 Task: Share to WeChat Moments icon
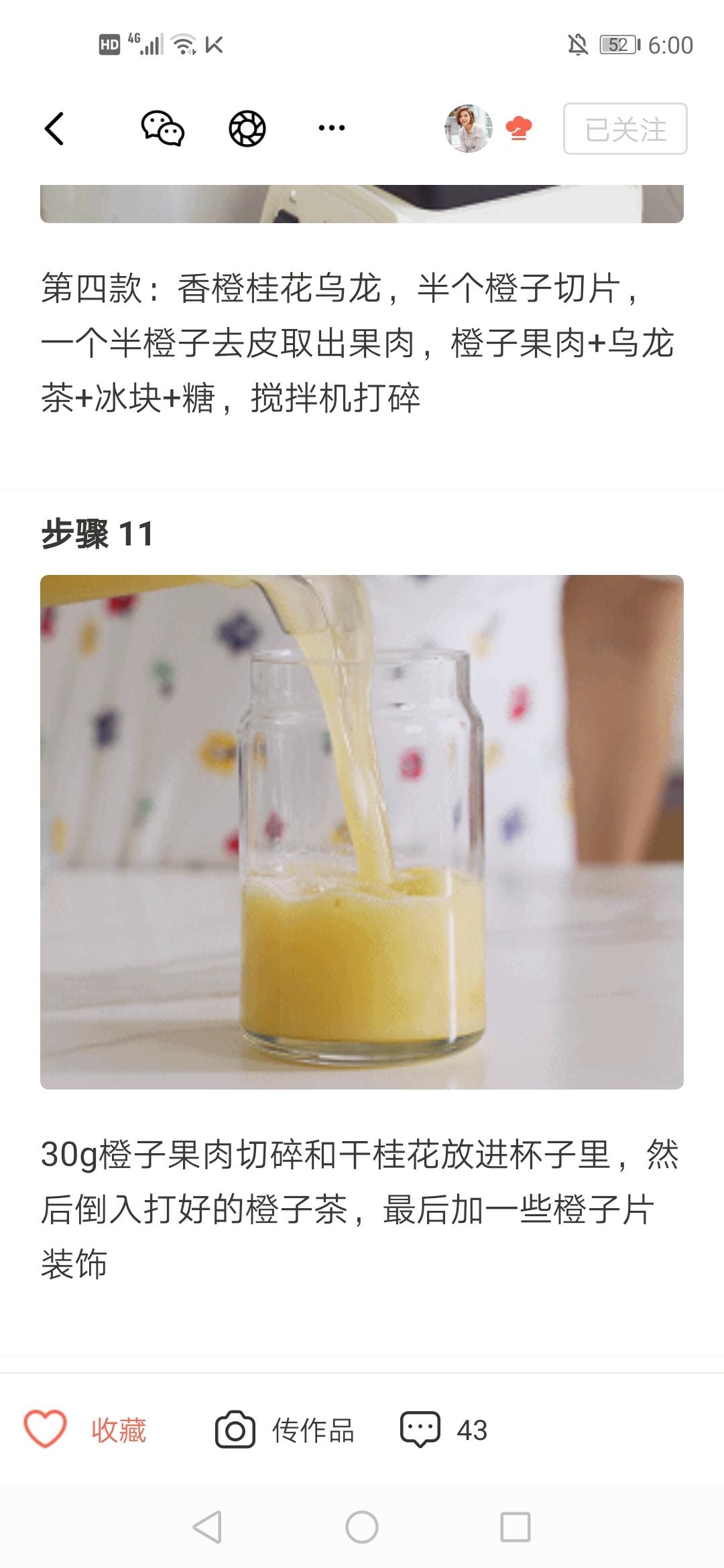247,129
